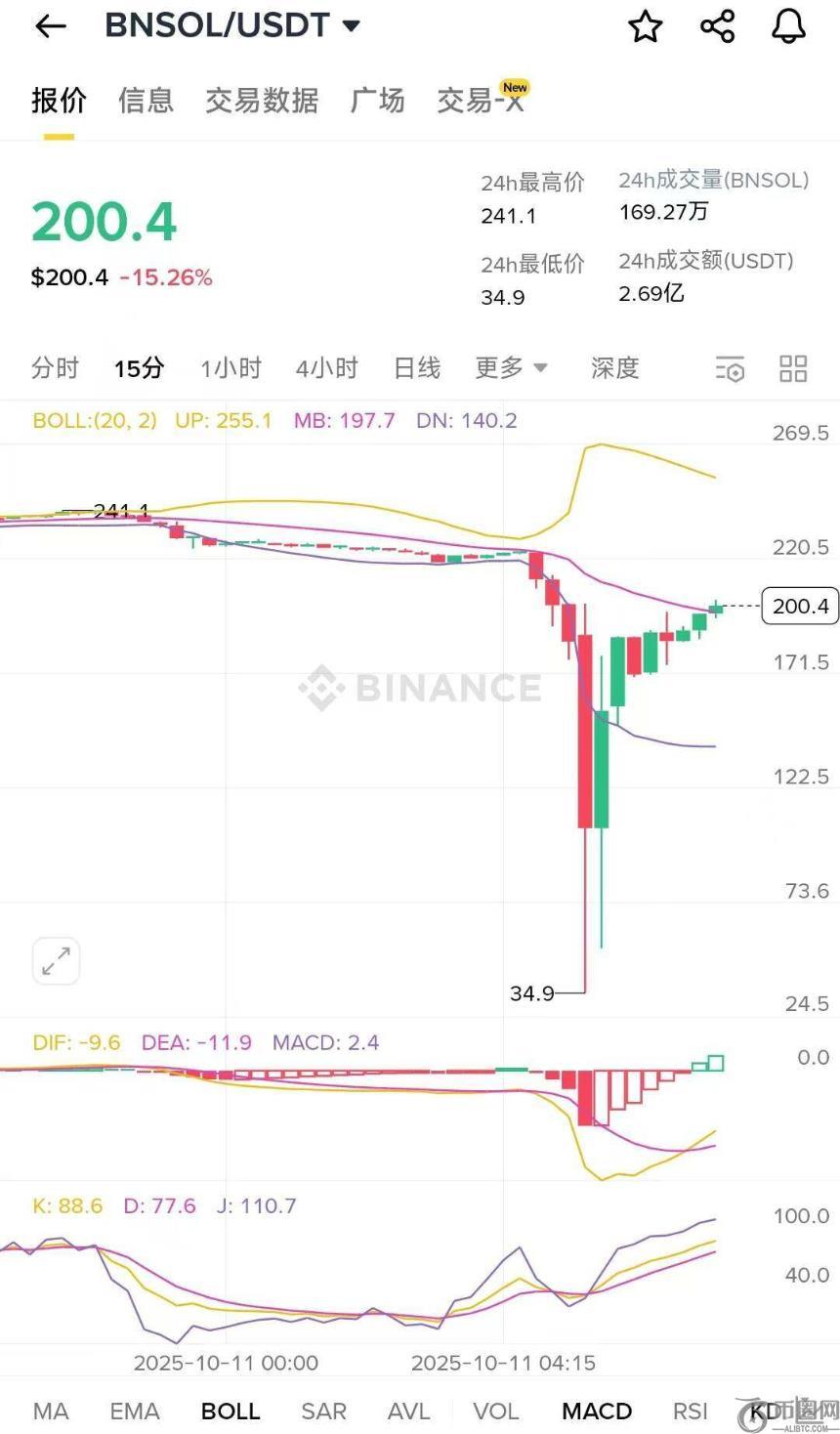Share this trading pair

[x=718, y=26]
